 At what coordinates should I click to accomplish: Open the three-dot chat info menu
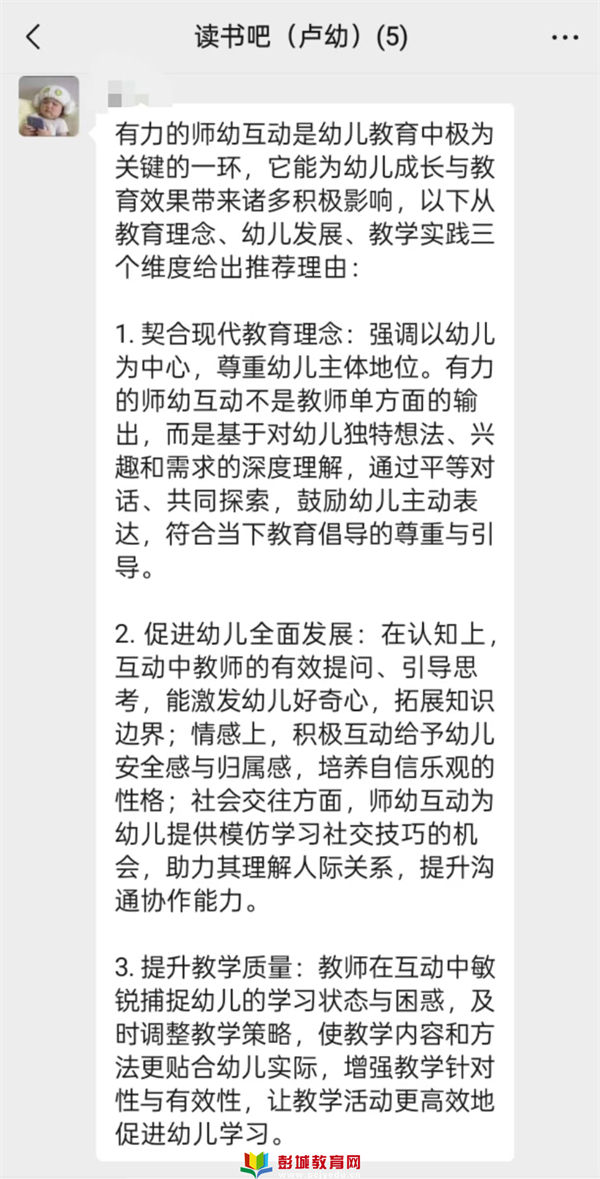click(x=565, y=37)
